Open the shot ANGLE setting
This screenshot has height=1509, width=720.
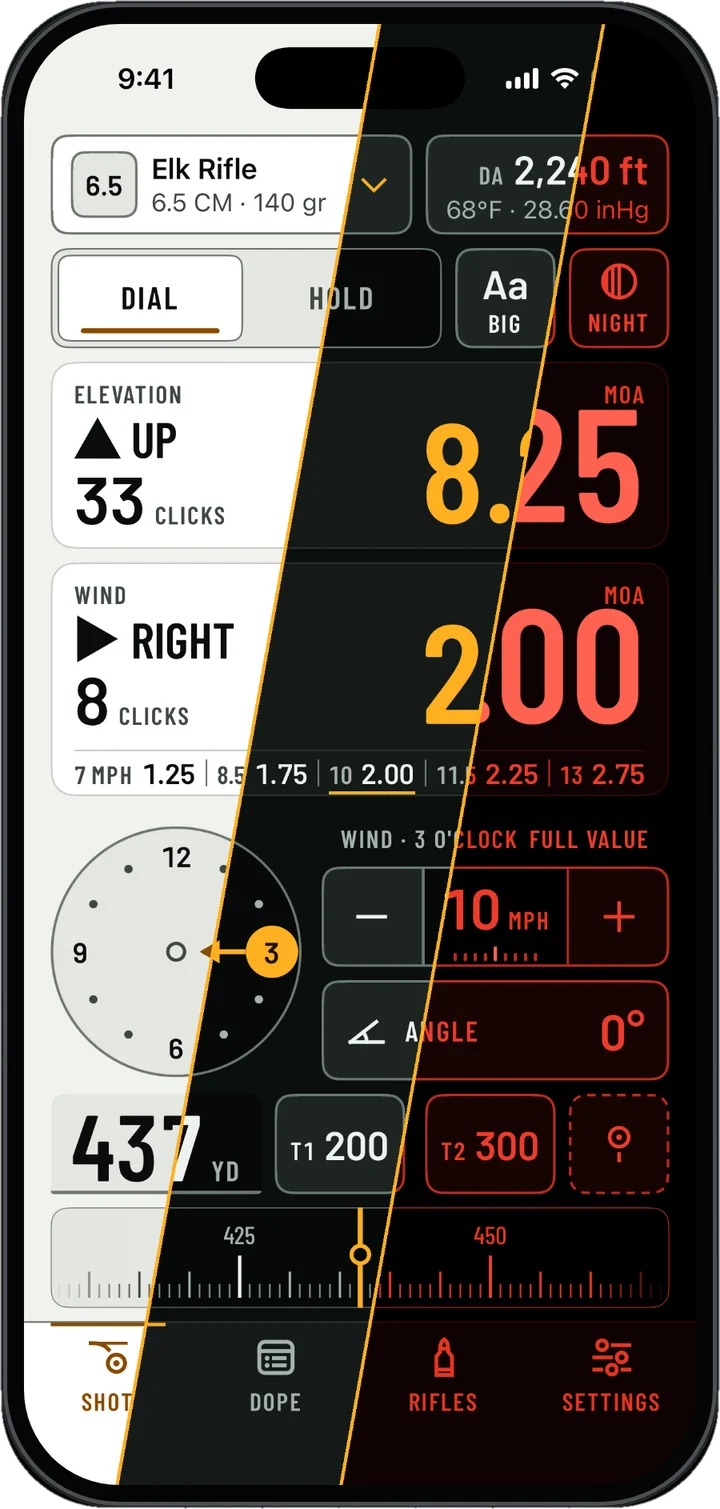[495, 1031]
